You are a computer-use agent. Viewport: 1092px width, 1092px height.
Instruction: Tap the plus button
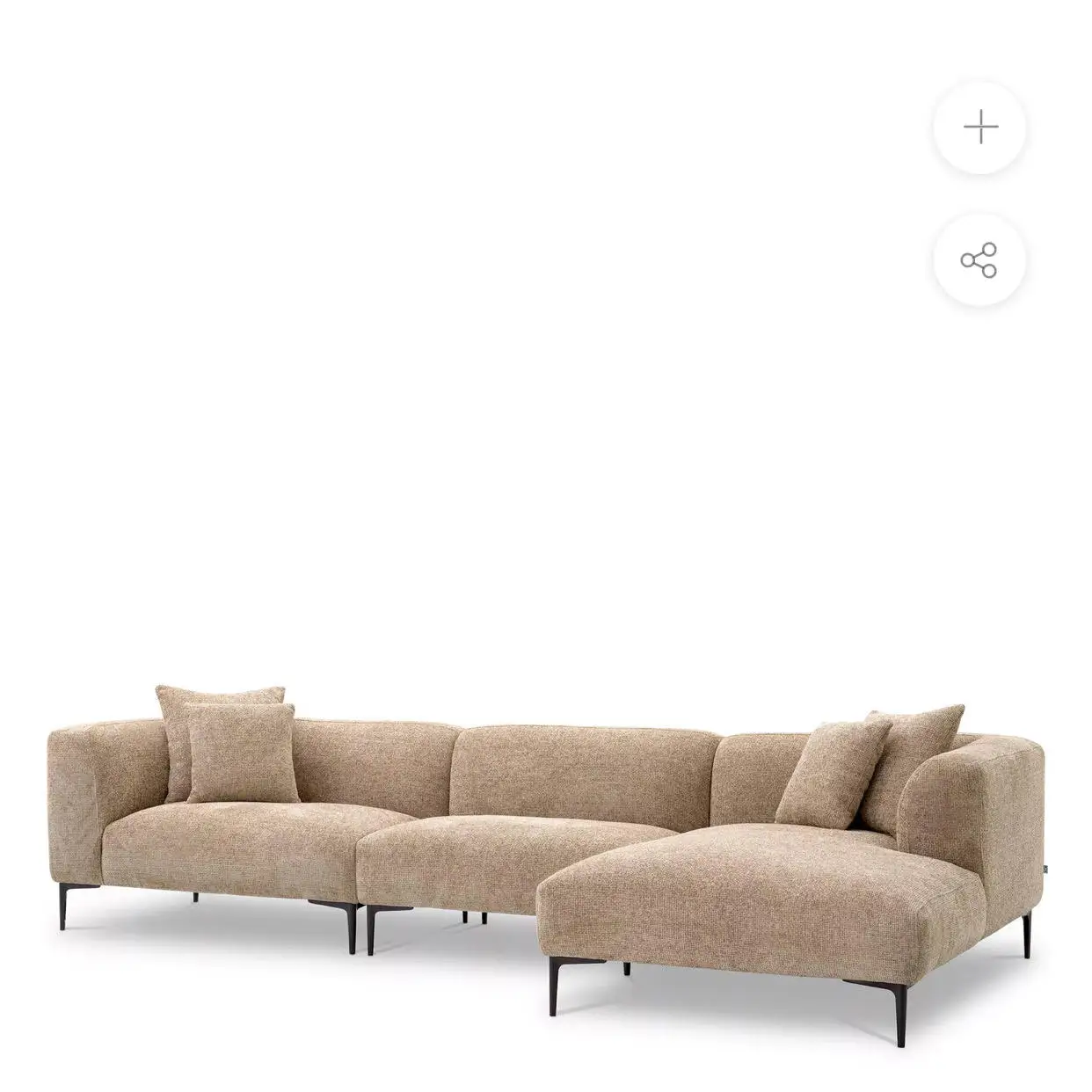point(979,128)
